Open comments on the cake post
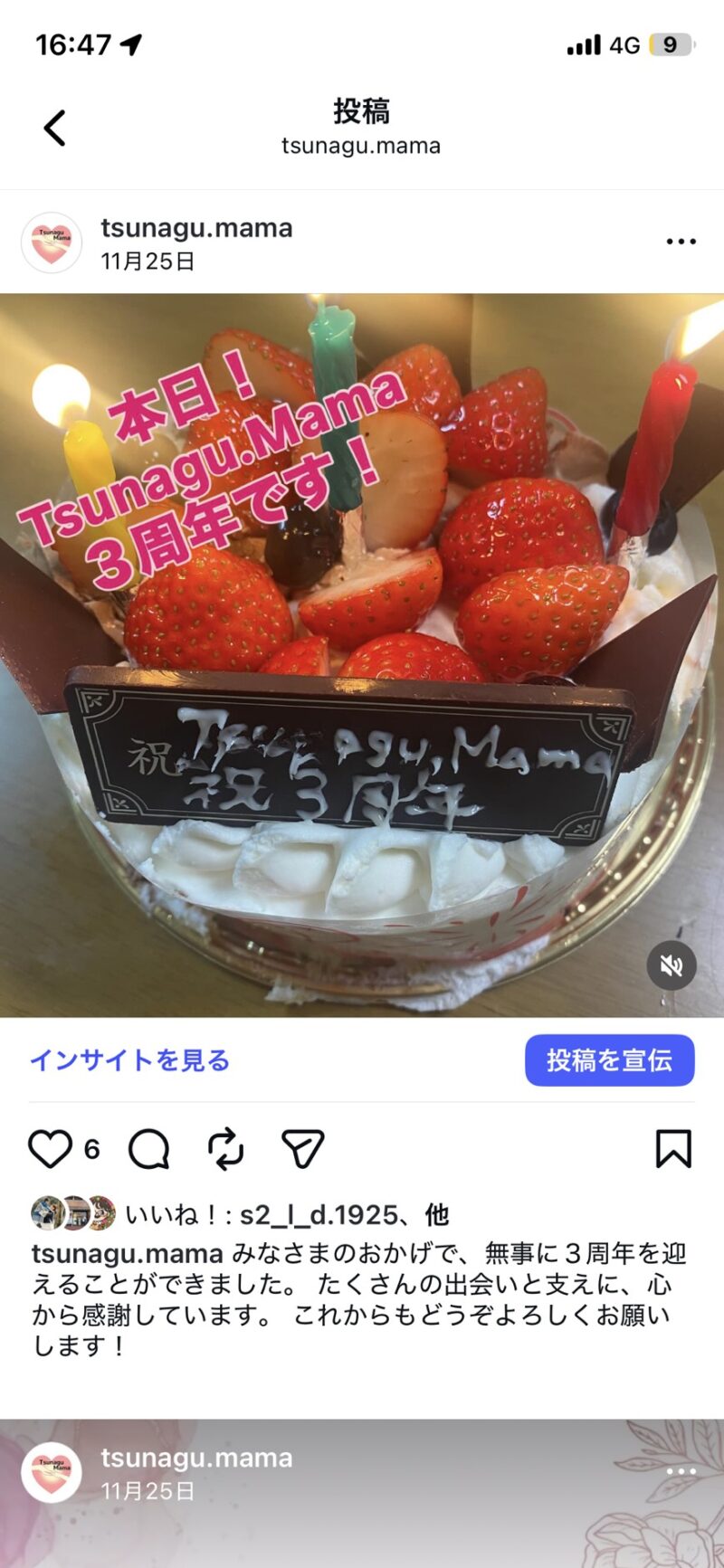This screenshot has height=1568, width=724. [149, 1149]
